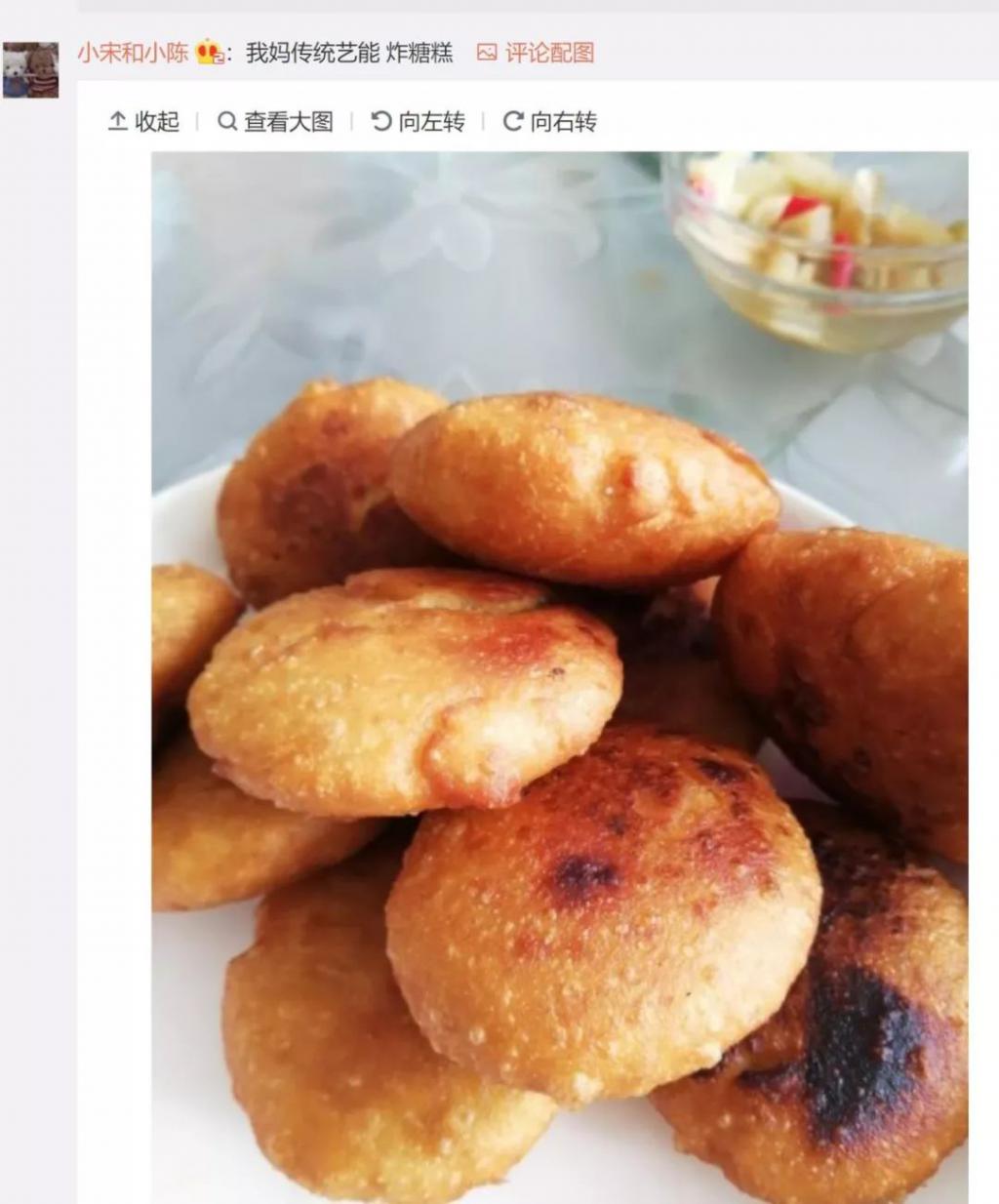View full-size image via 查看大图
999x1204 pixels.
(276, 122)
